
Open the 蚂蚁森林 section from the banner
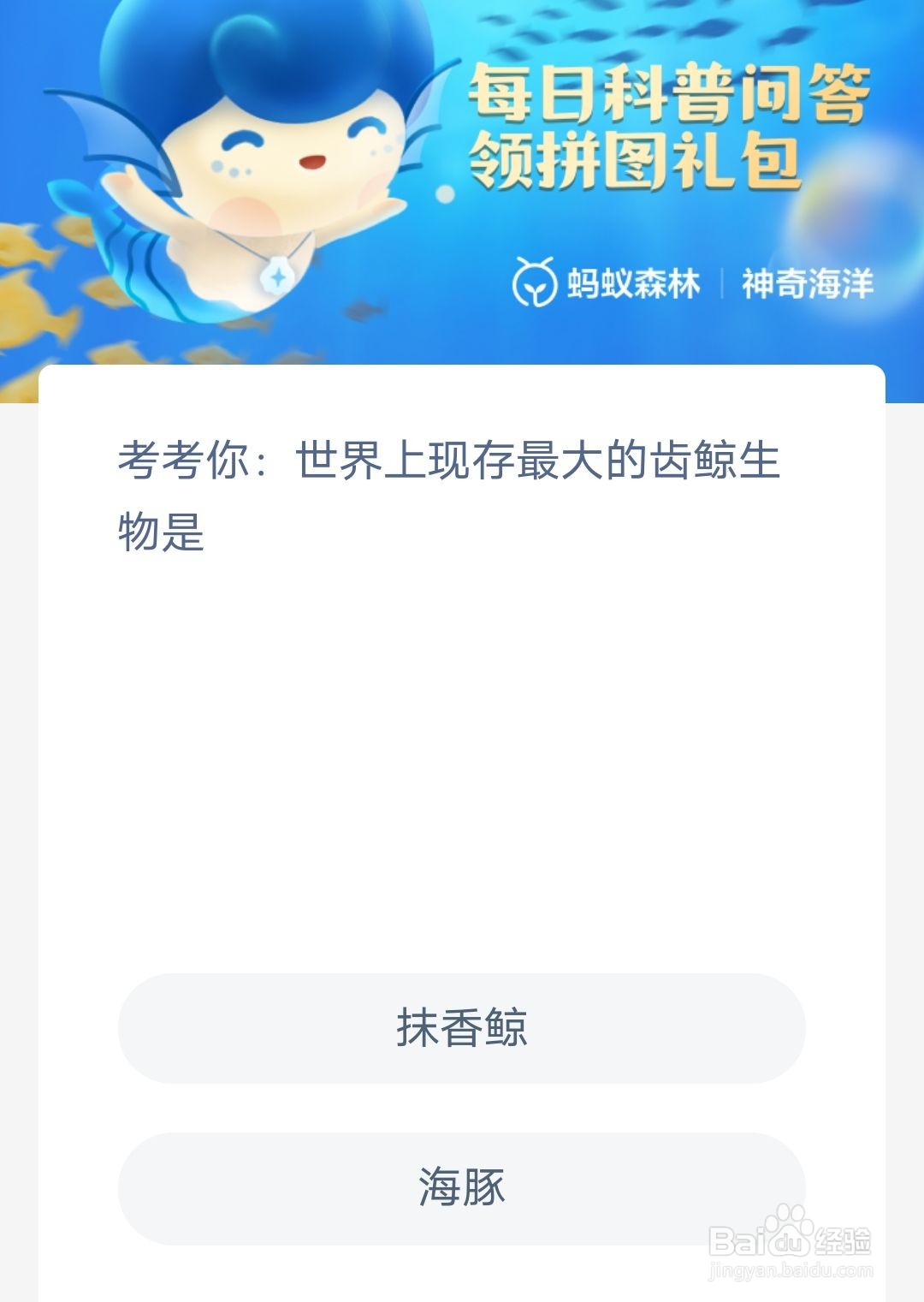click(633, 284)
